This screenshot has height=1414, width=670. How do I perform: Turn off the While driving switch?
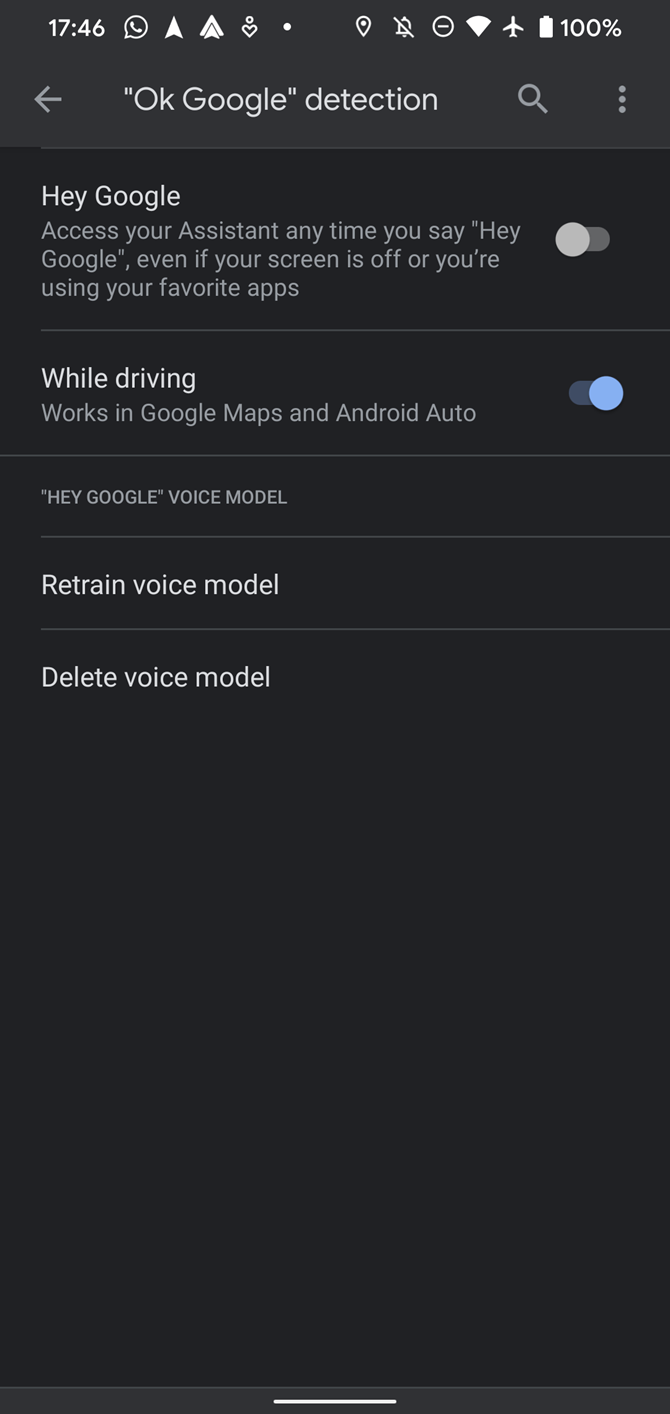596,393
